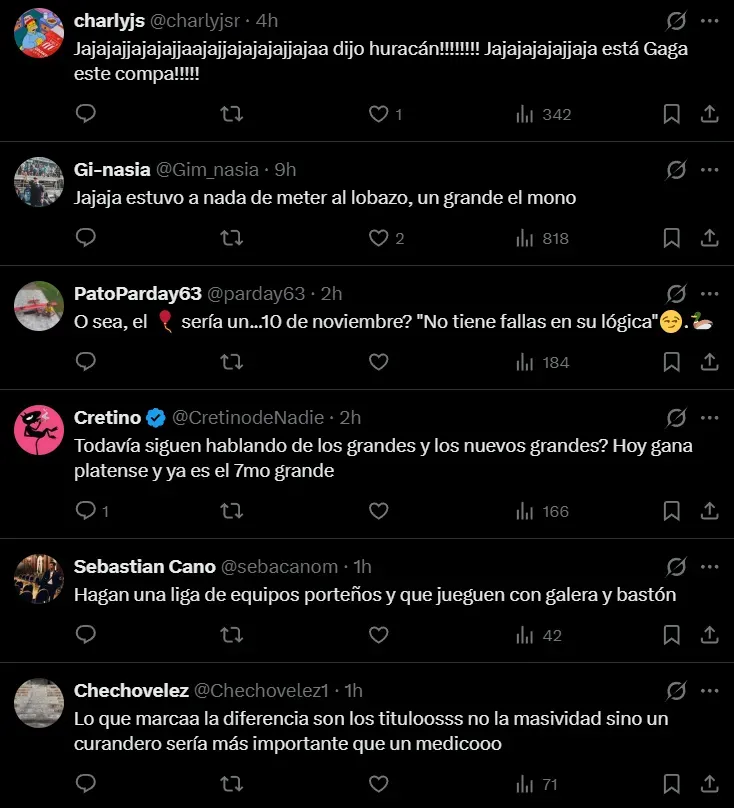Like Gi-nasia's tweet about el mono
Viewport: 734px width, 808px height.
pos(378,238)
